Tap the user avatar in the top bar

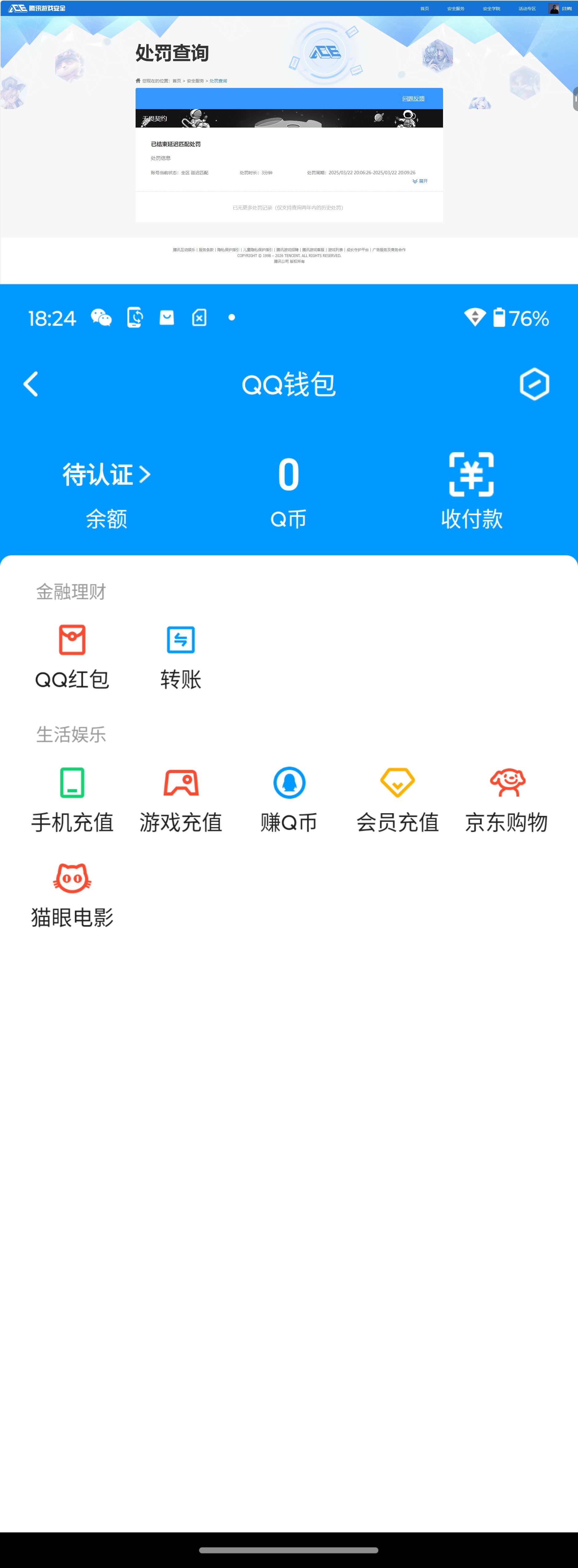(x=554, y=9)
